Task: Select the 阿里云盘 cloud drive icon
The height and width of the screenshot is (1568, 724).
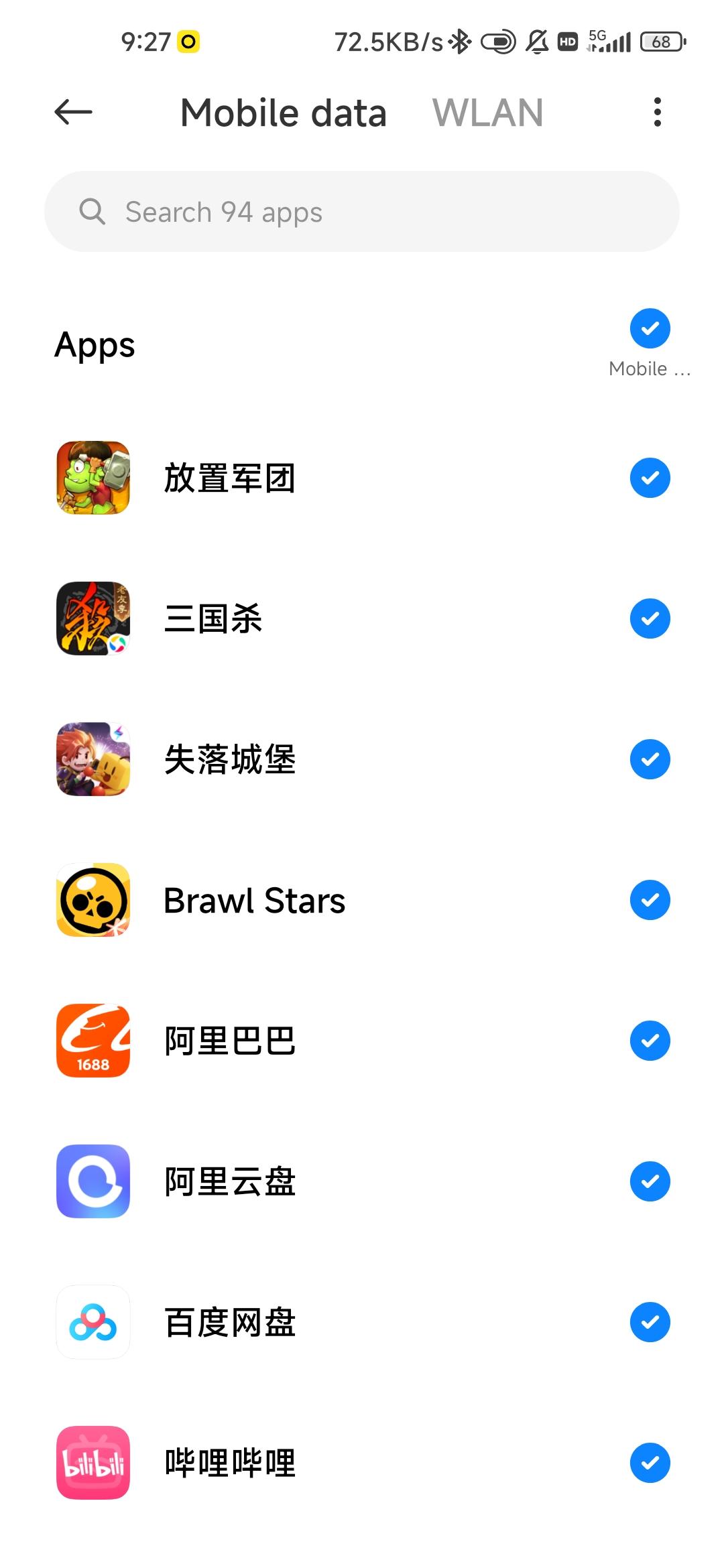Action: coord(93,1181)
